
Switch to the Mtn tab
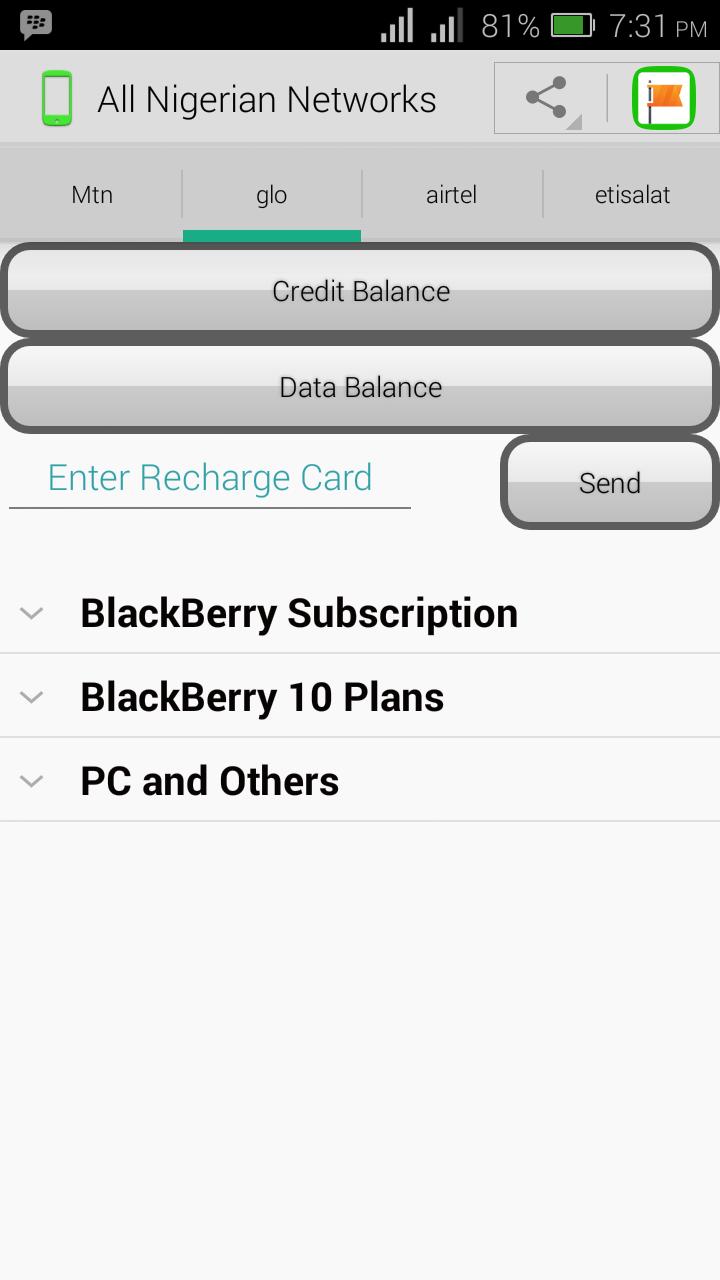(92, 195)
